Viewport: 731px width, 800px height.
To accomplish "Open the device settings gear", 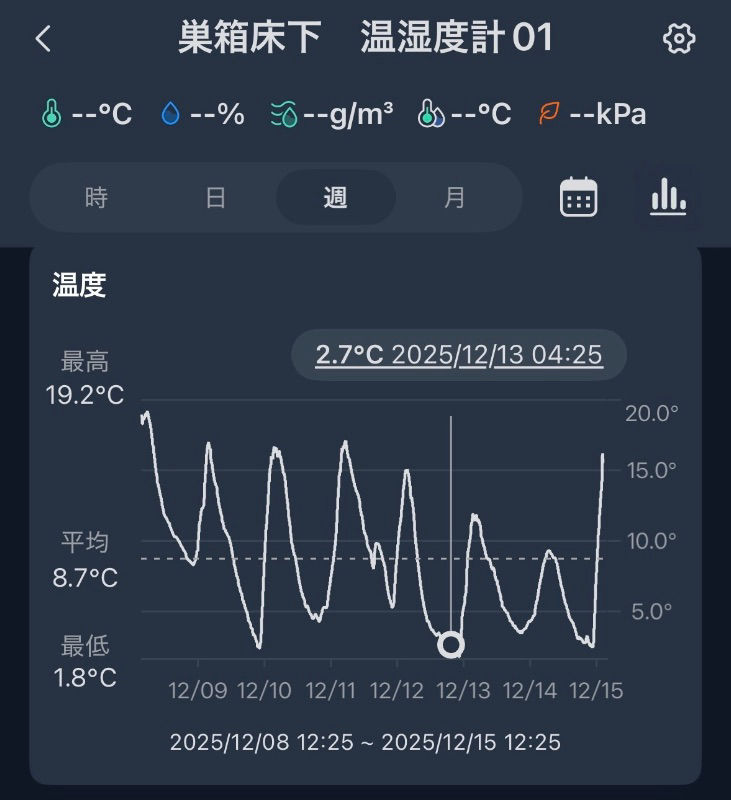I will click(x=679, y=39).
